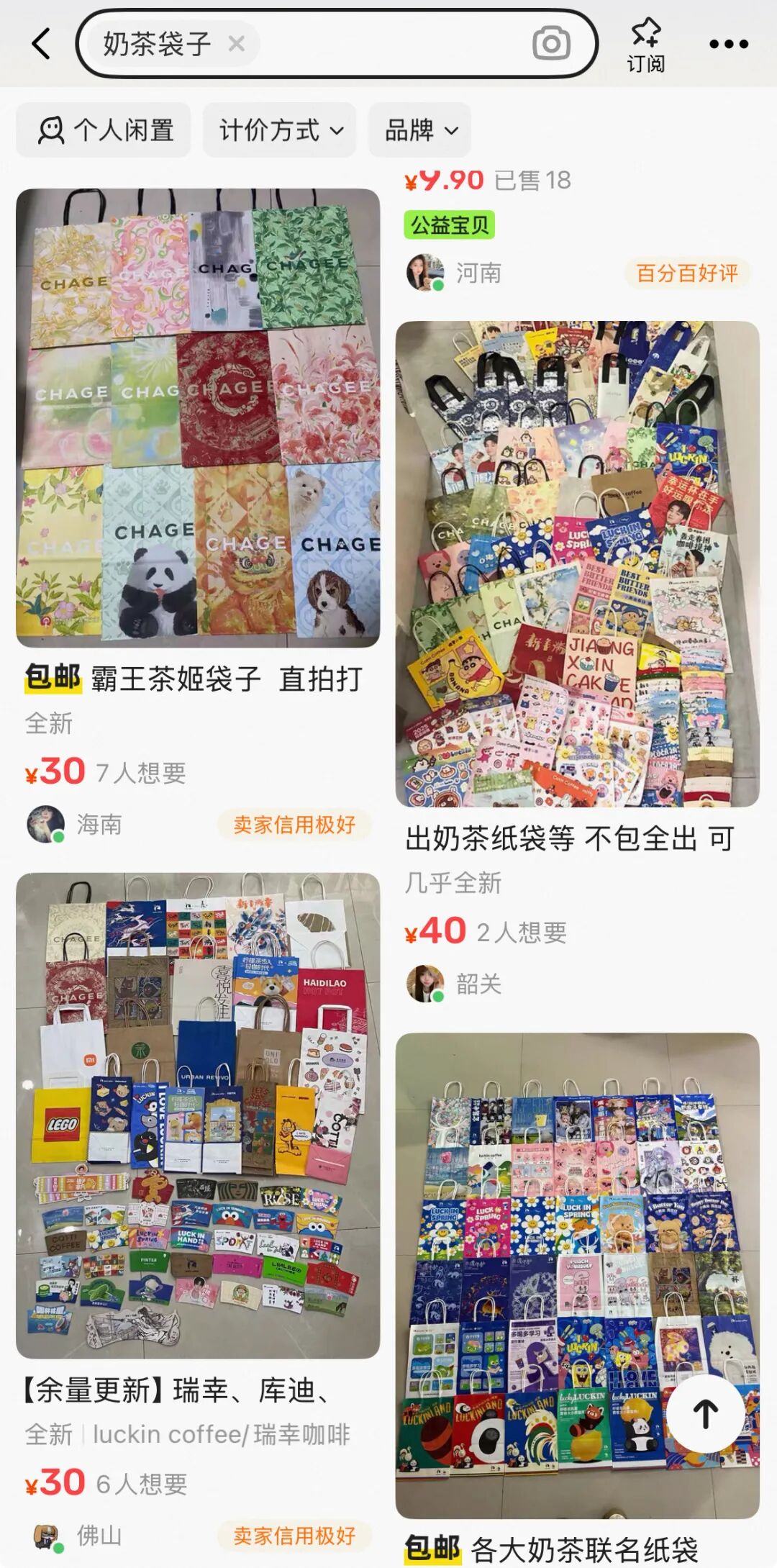Open the 霸王茶姬袋子 listing

pos(198,417)
